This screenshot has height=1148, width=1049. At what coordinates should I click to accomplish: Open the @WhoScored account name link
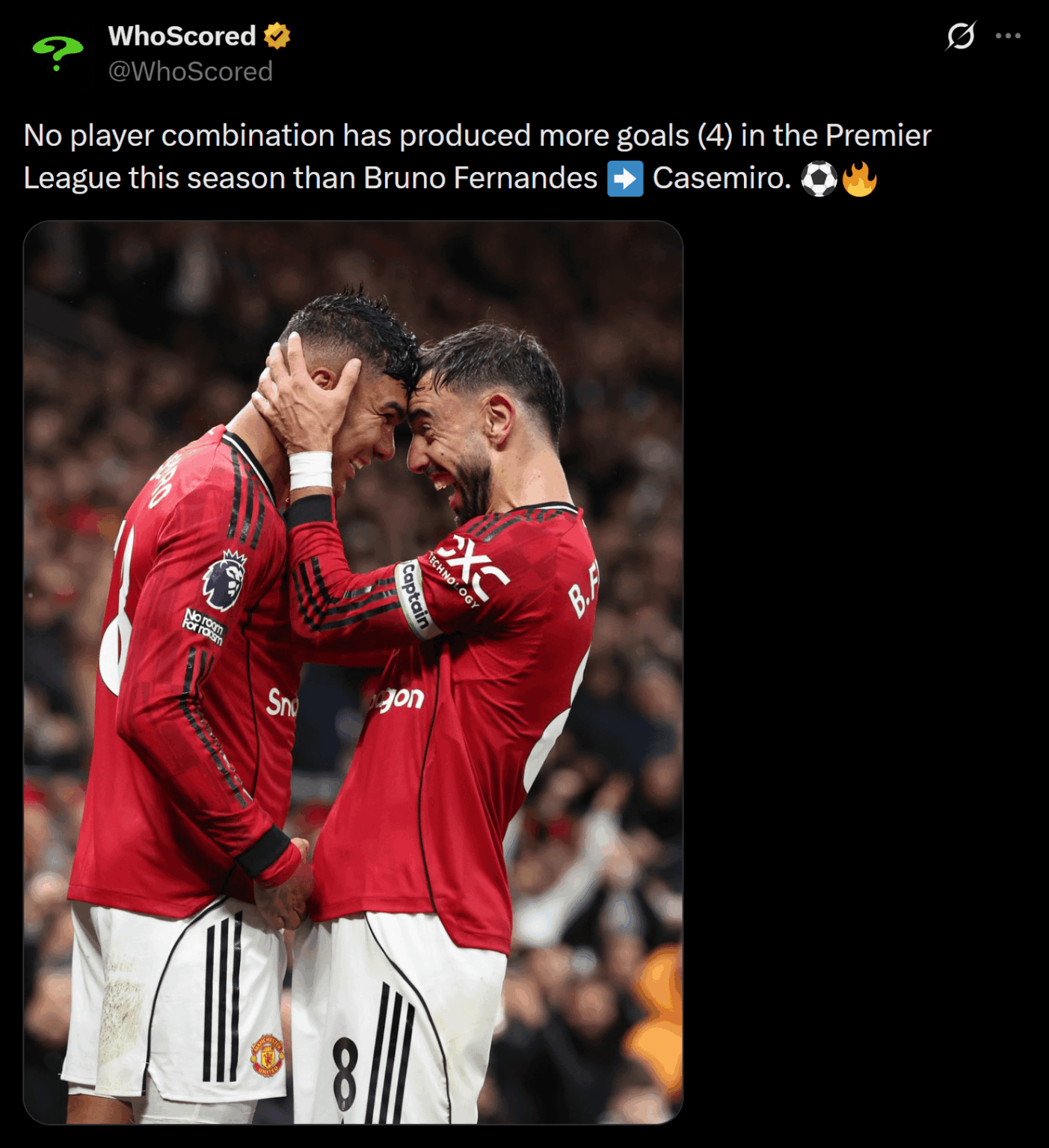190,72
